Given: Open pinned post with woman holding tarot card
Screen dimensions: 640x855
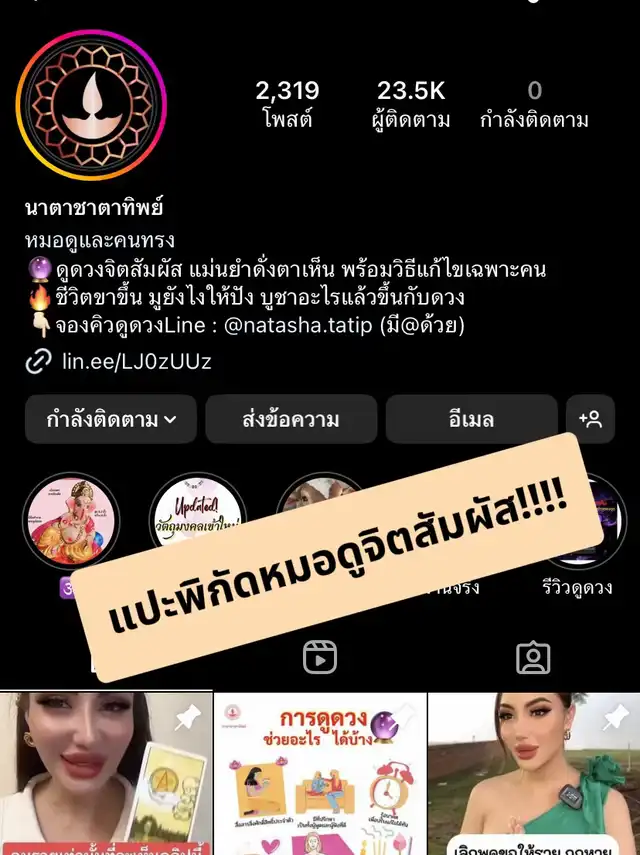Looking at the screenshot, I should point(106,772).
